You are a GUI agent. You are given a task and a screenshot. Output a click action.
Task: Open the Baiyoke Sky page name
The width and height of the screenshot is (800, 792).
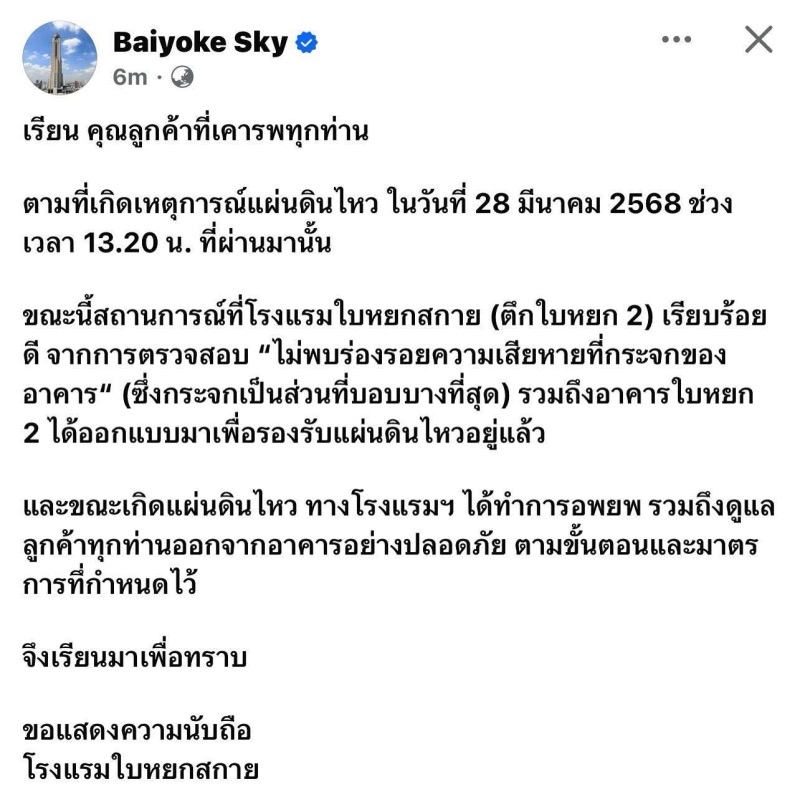click(x=200, y=42)
